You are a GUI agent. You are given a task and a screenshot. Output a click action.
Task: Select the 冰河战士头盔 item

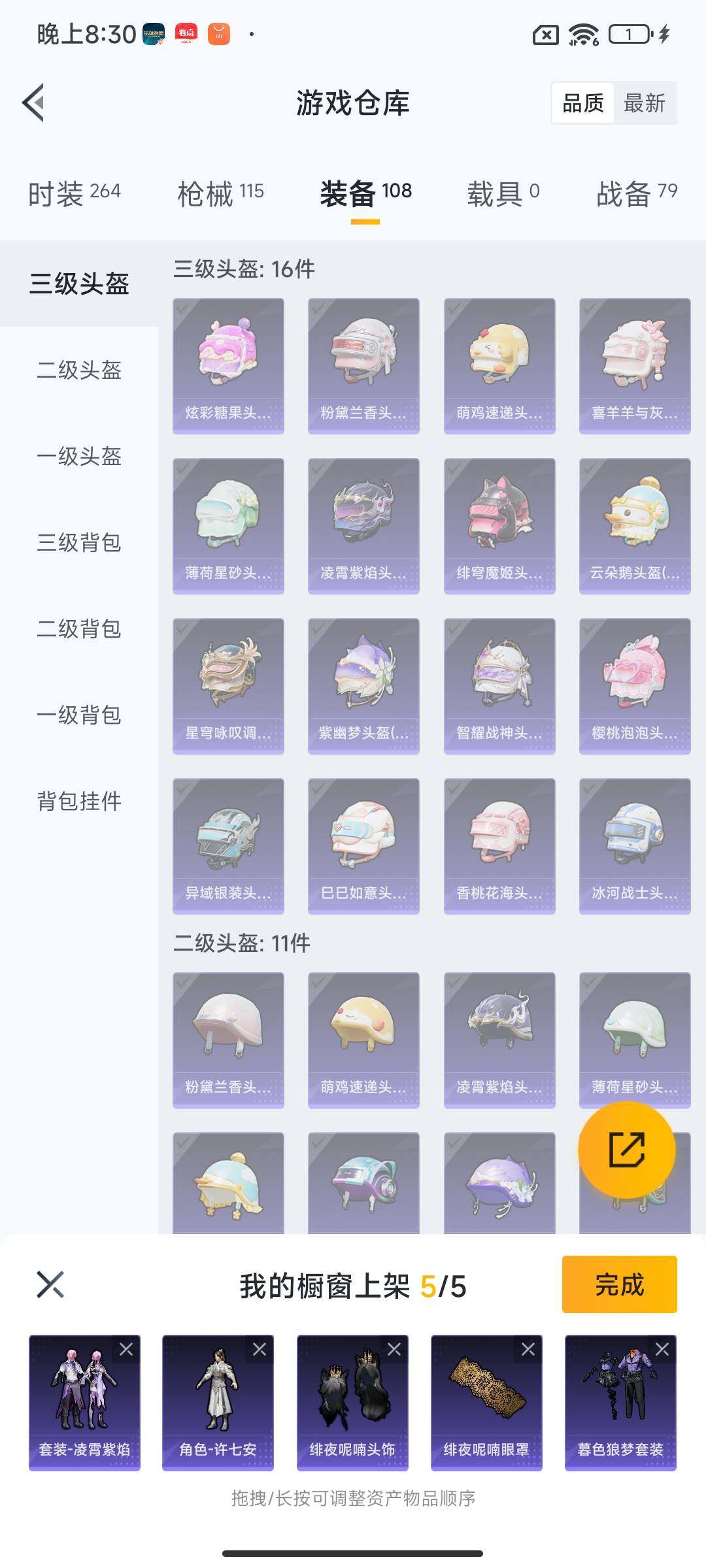point(635,846)
